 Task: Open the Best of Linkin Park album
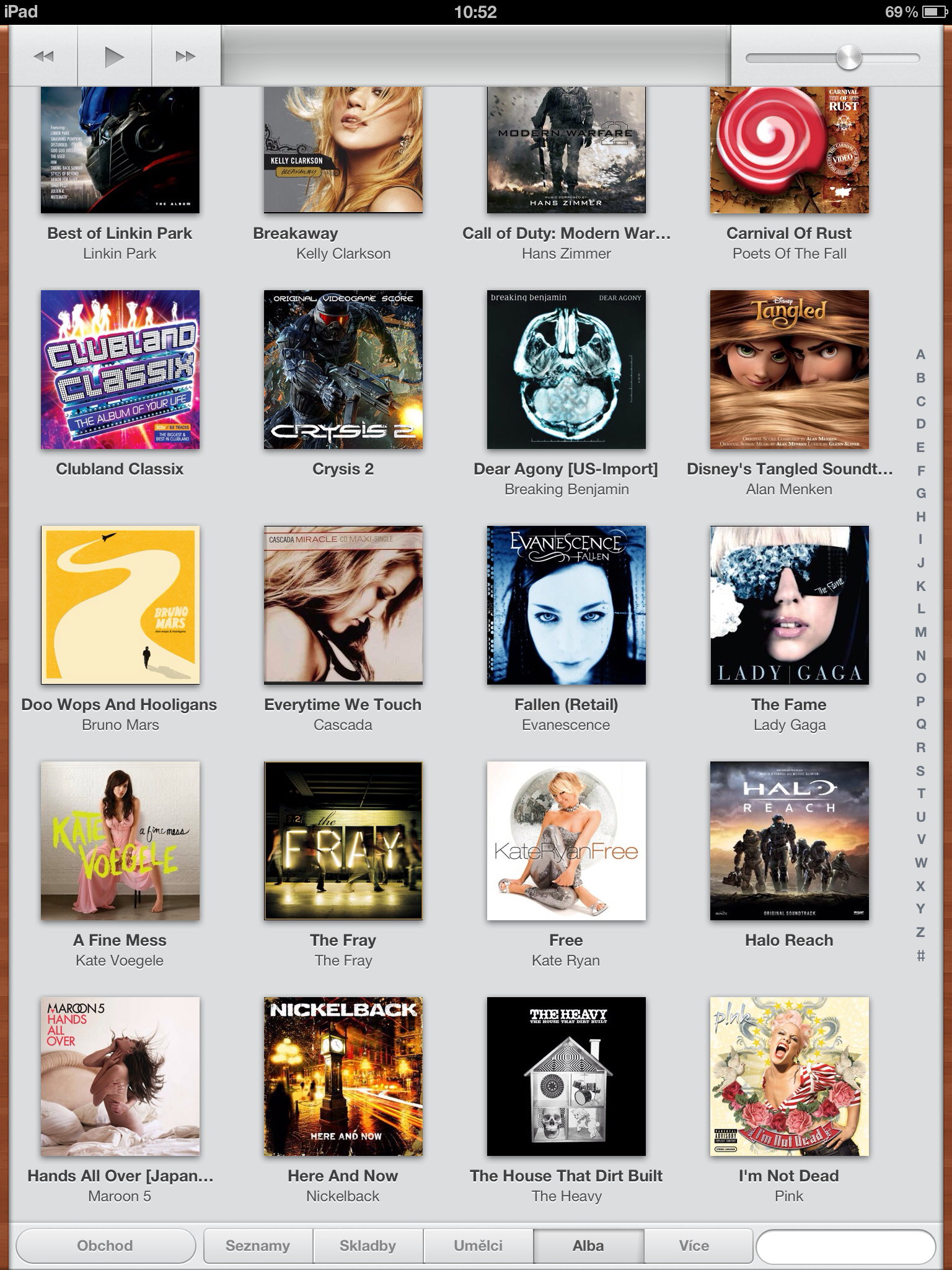(x=120, y=150)
